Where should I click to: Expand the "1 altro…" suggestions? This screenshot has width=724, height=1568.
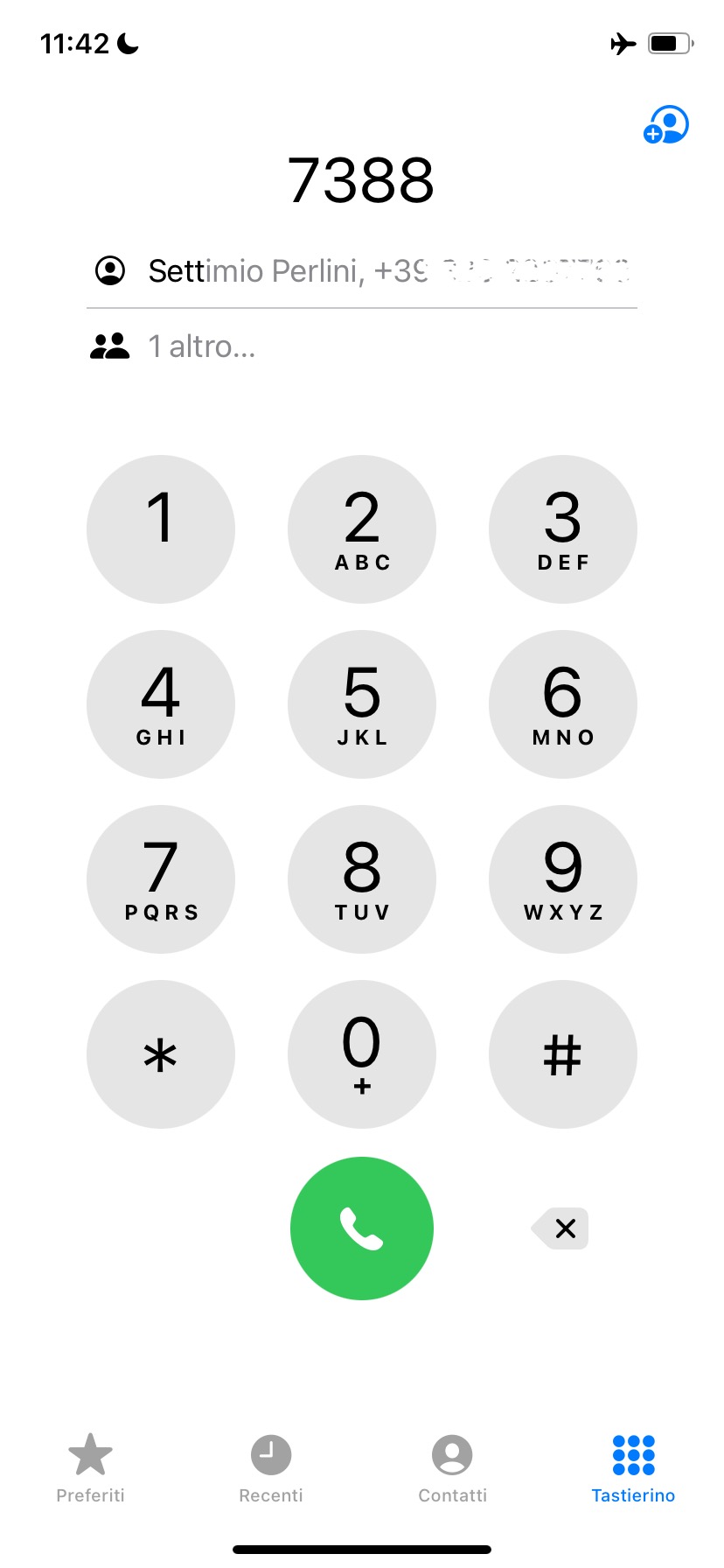pyautogui.click(x=201, y=347)
